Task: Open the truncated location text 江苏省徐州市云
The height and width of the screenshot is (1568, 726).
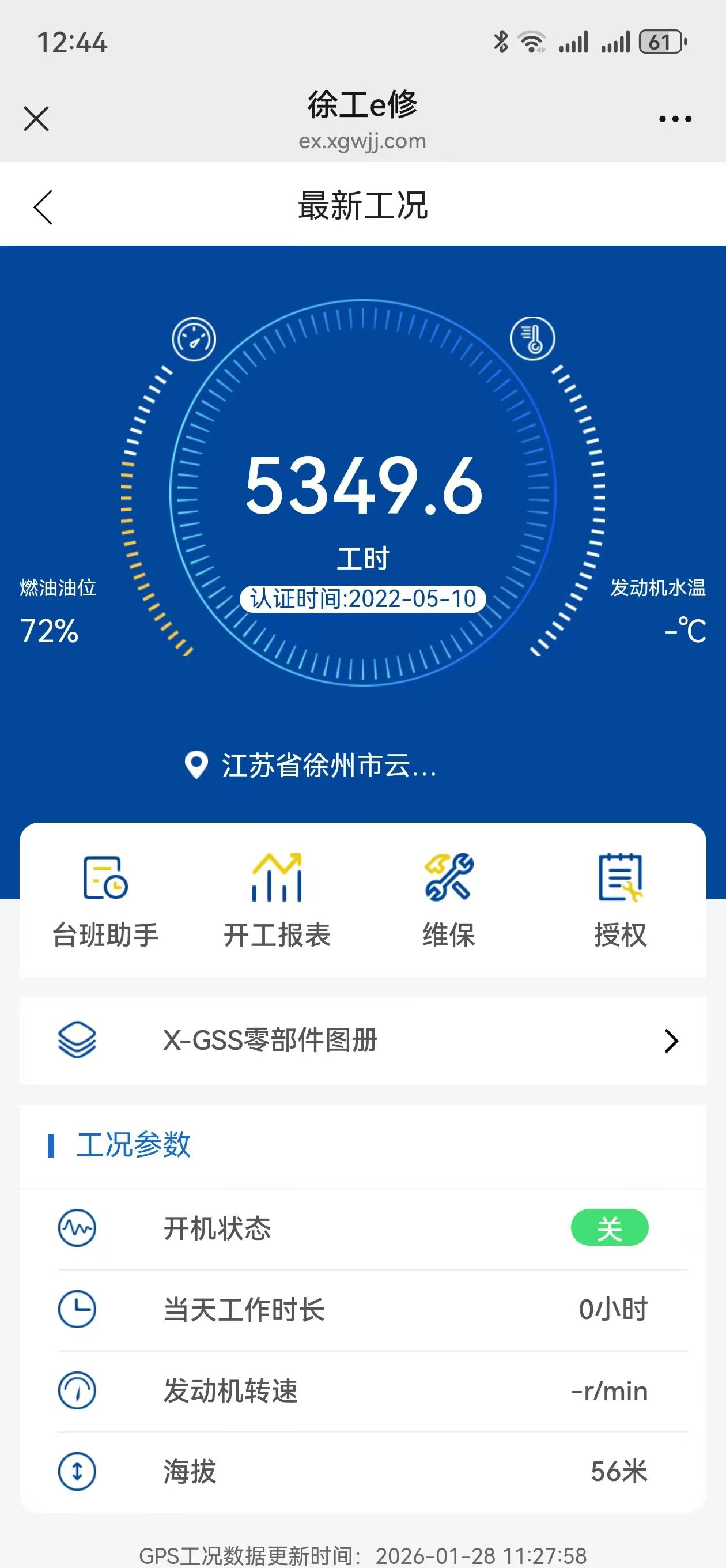Action: (x=328, y=767)
